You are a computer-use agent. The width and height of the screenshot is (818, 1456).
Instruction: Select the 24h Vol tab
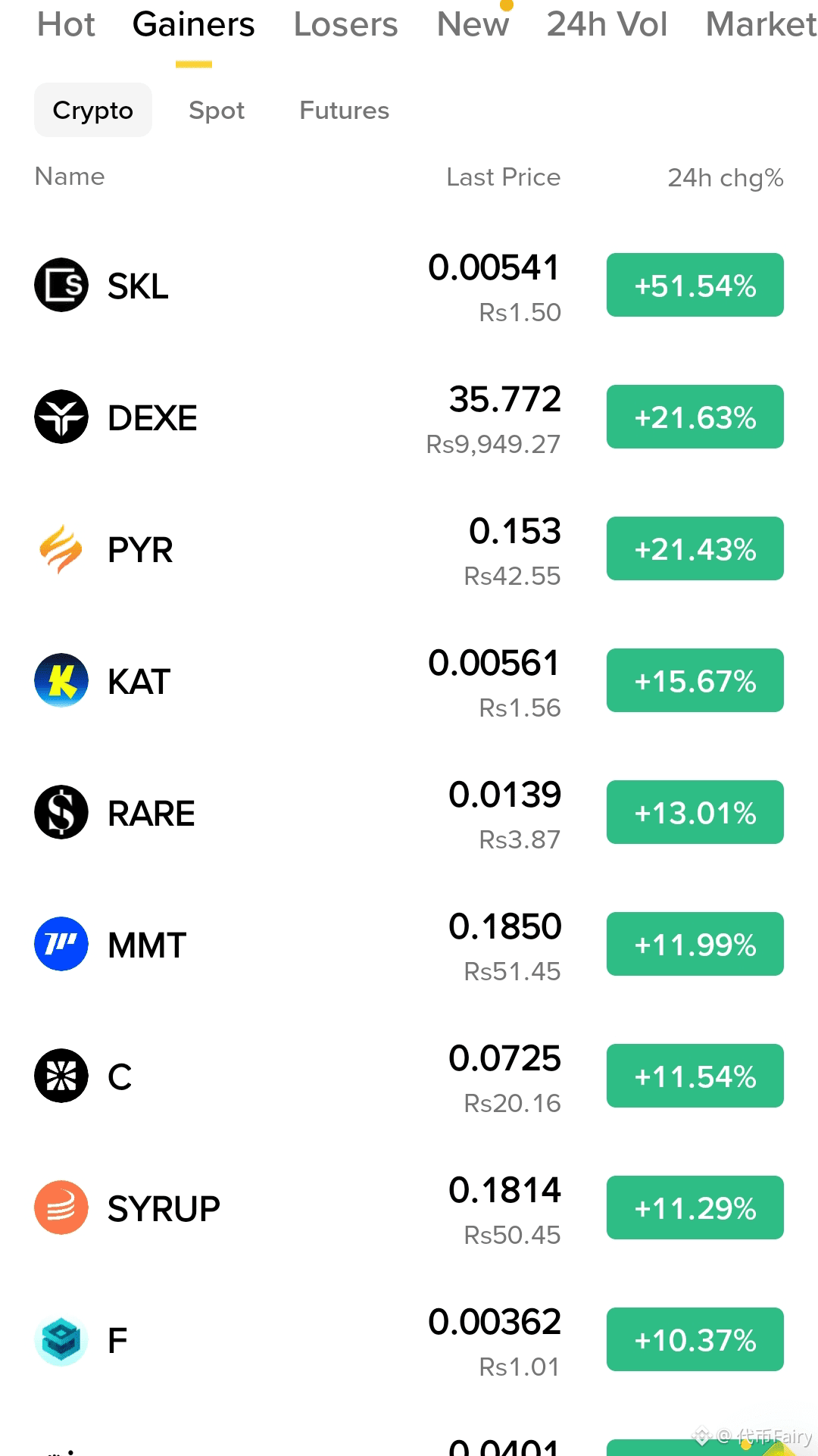click(607, 24)
